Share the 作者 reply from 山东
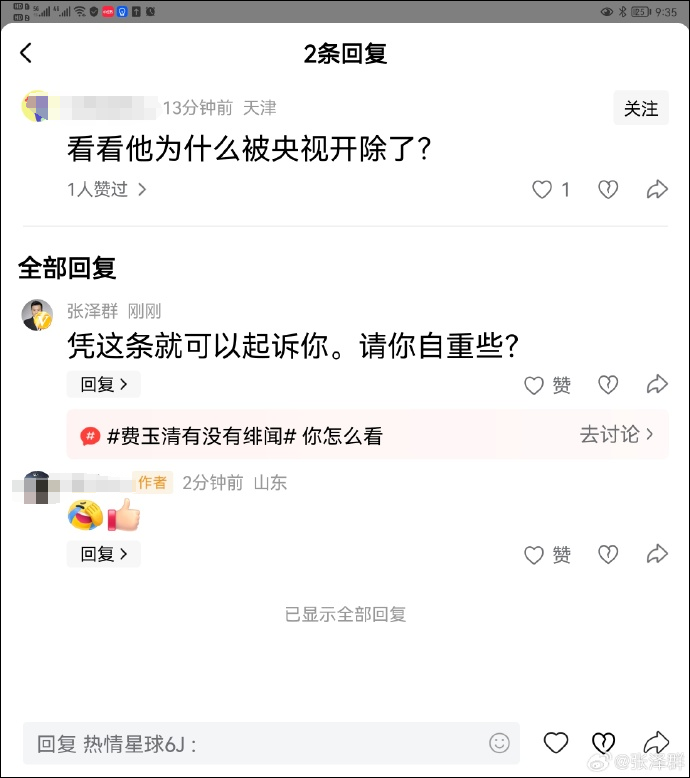 (x=657, y=555)
